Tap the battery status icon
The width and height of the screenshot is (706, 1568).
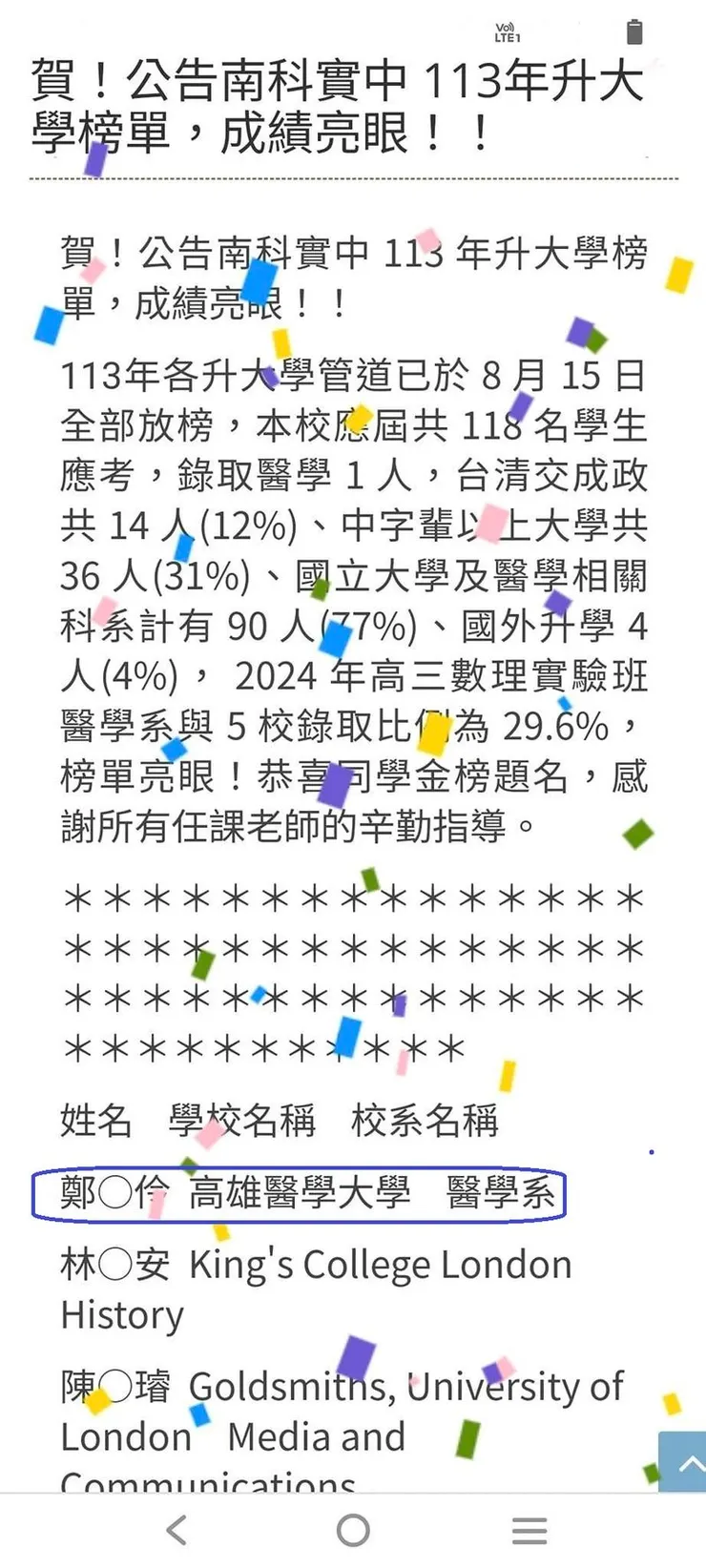point(633,31)
